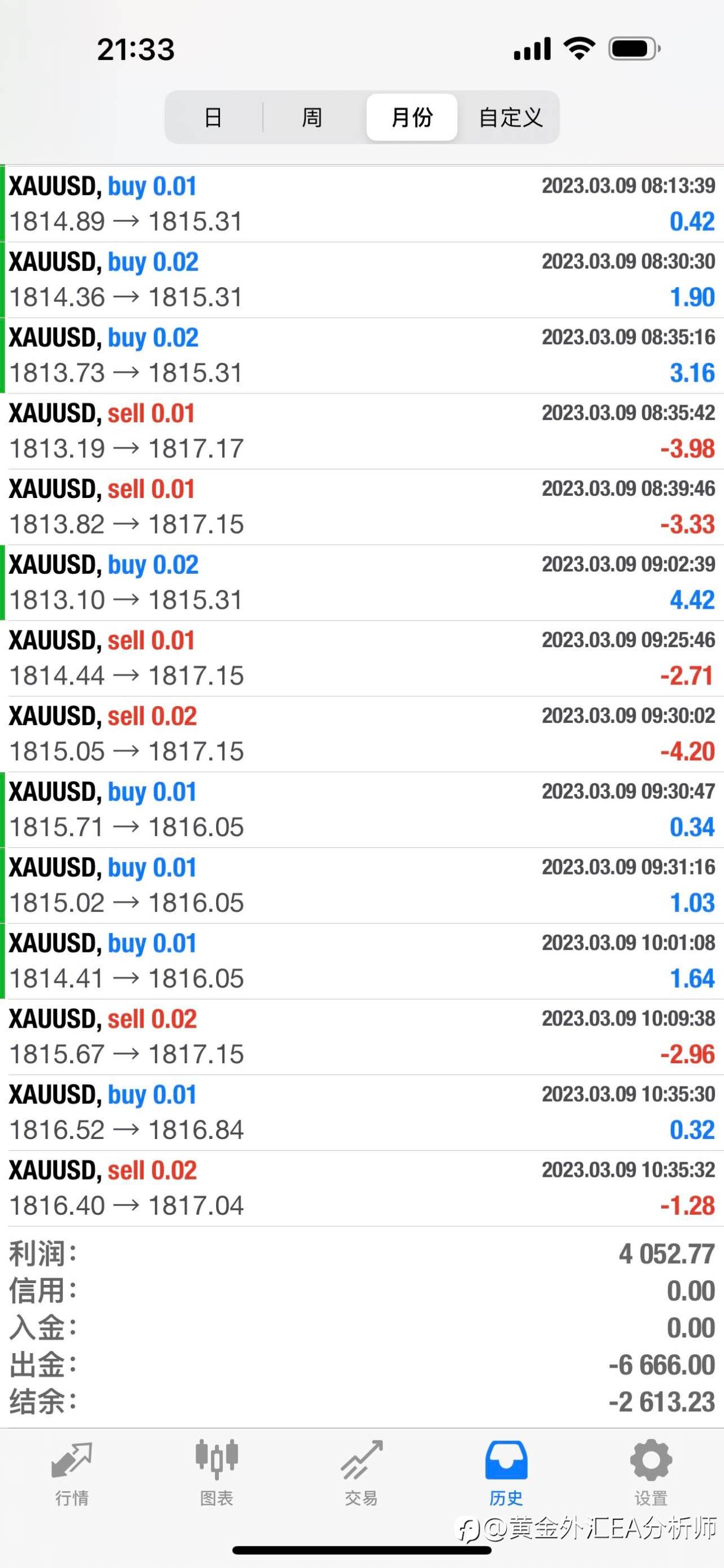Open the 自定义 custom period
The image size is (724, 1568).
510,118
